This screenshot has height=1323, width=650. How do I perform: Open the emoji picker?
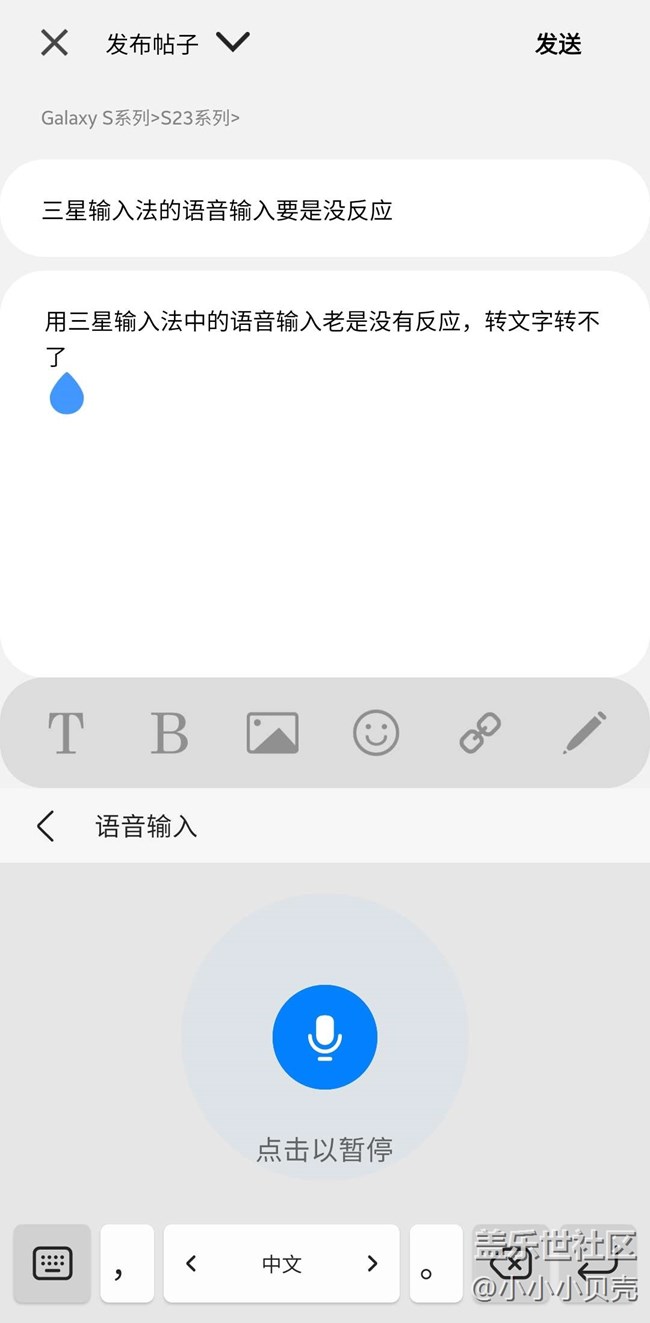pyautogui.click(x=376, y=733)
